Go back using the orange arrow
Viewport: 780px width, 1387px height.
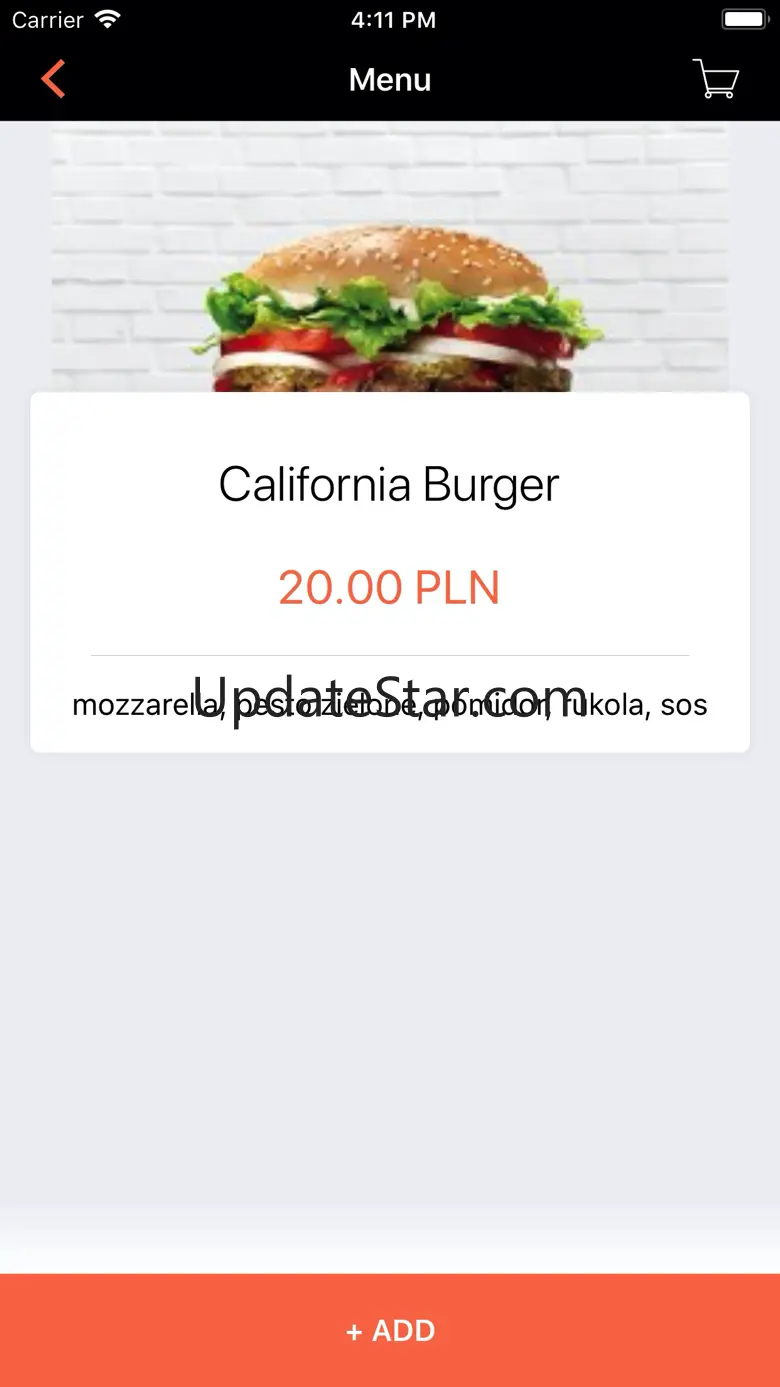tap(54, 79)
